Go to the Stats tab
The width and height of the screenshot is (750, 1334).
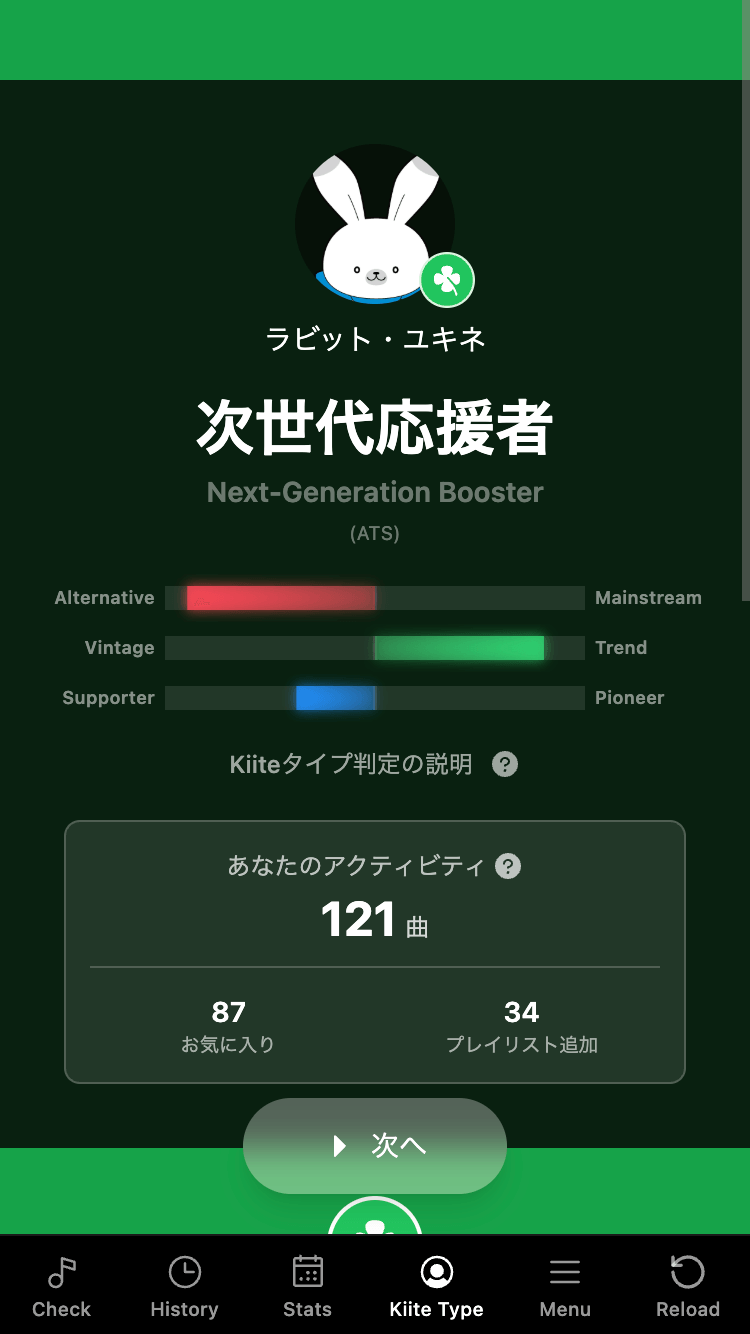[307, 1286]
